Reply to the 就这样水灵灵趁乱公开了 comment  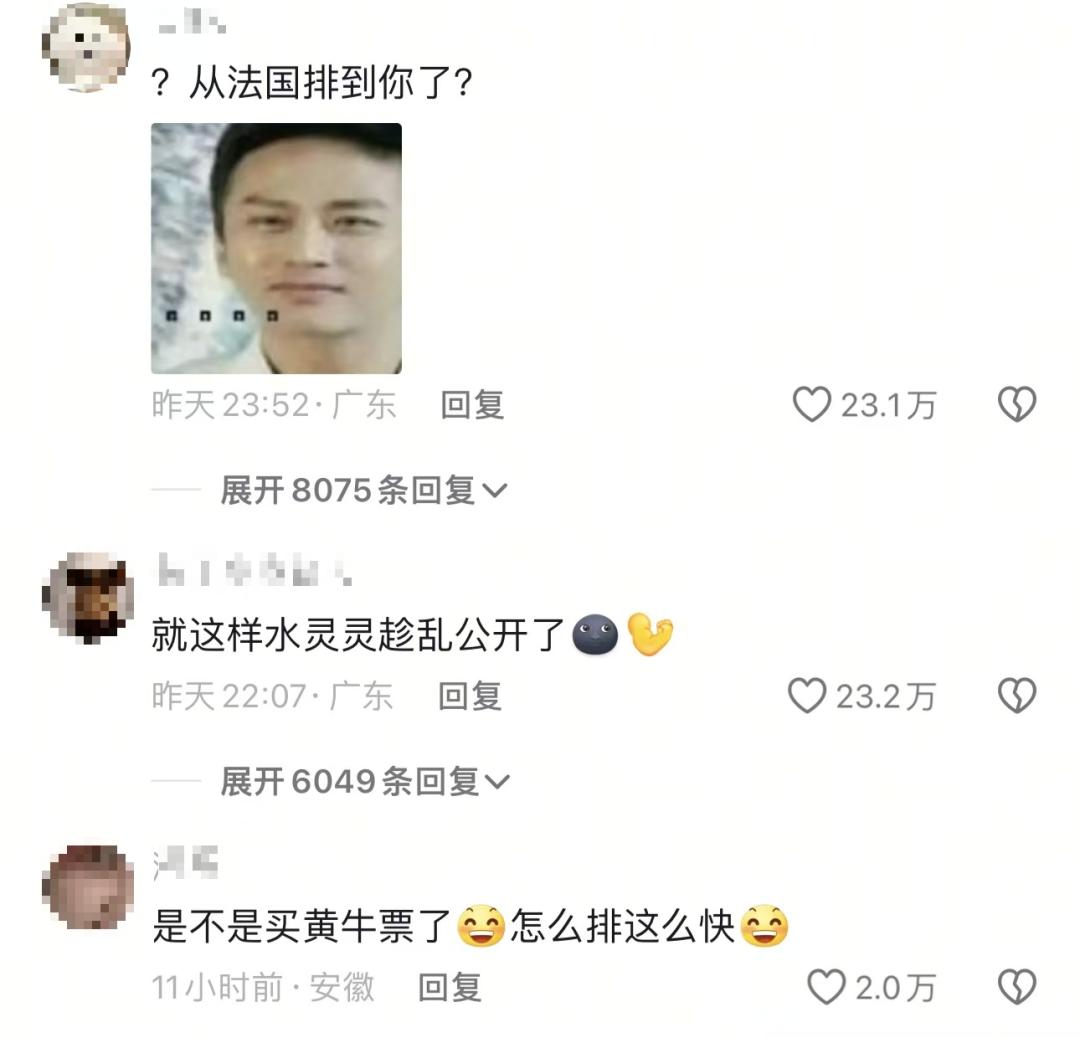(470, 696)
